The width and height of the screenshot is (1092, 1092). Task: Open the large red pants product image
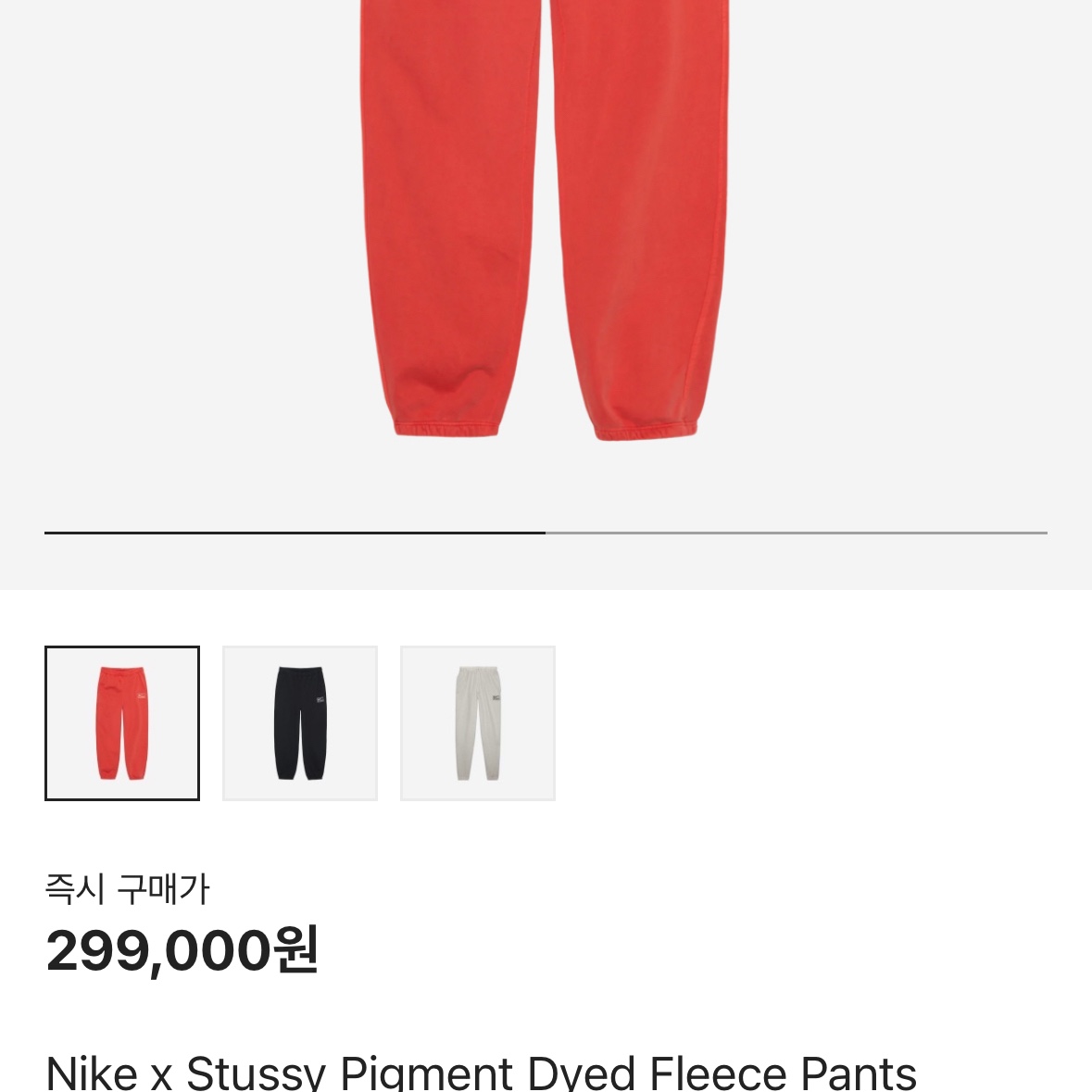[x=545, y=222]
